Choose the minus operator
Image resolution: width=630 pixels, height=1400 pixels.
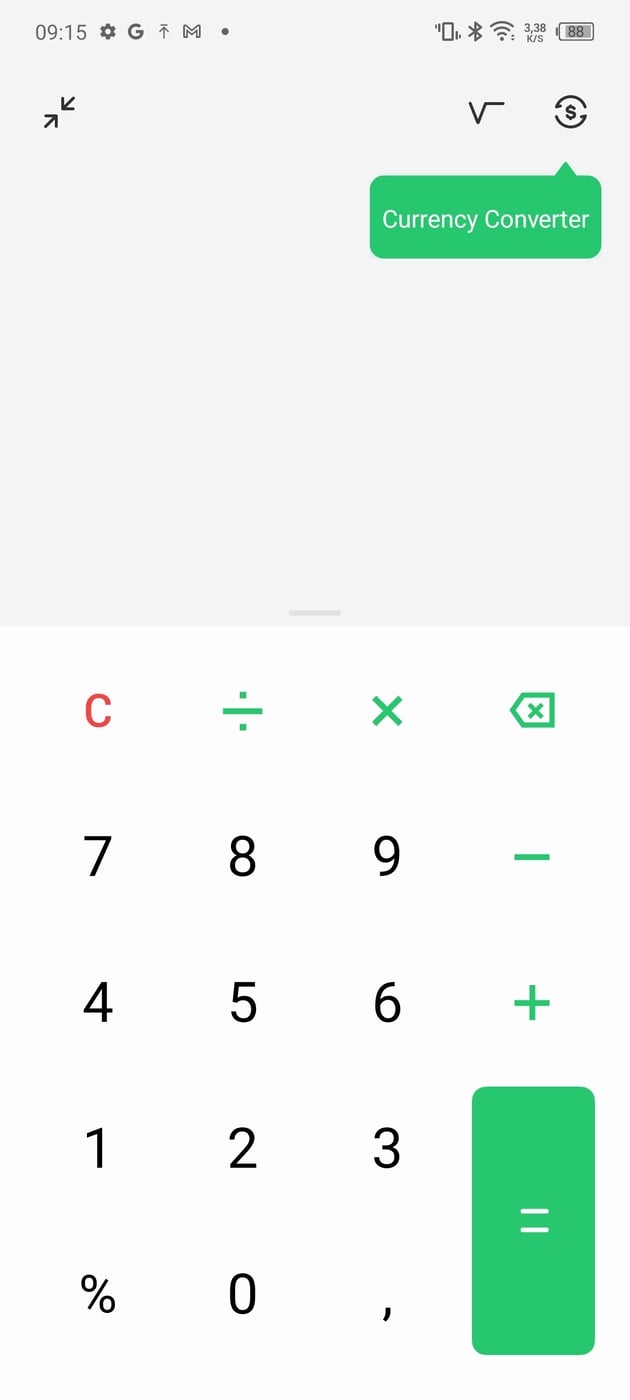[x=532, y=857]
